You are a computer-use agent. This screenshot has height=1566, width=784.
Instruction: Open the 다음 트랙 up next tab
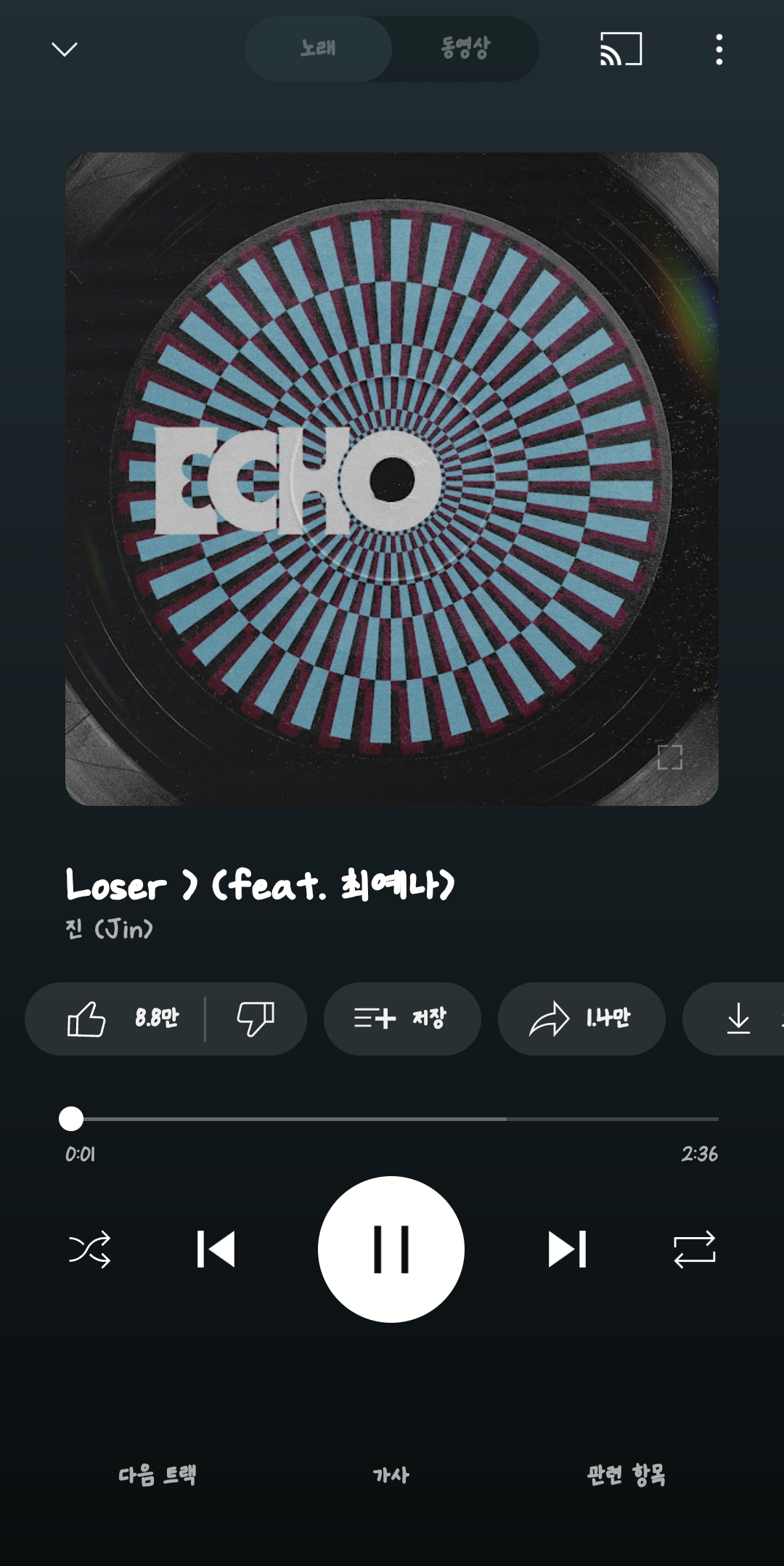coord(157,1475)
